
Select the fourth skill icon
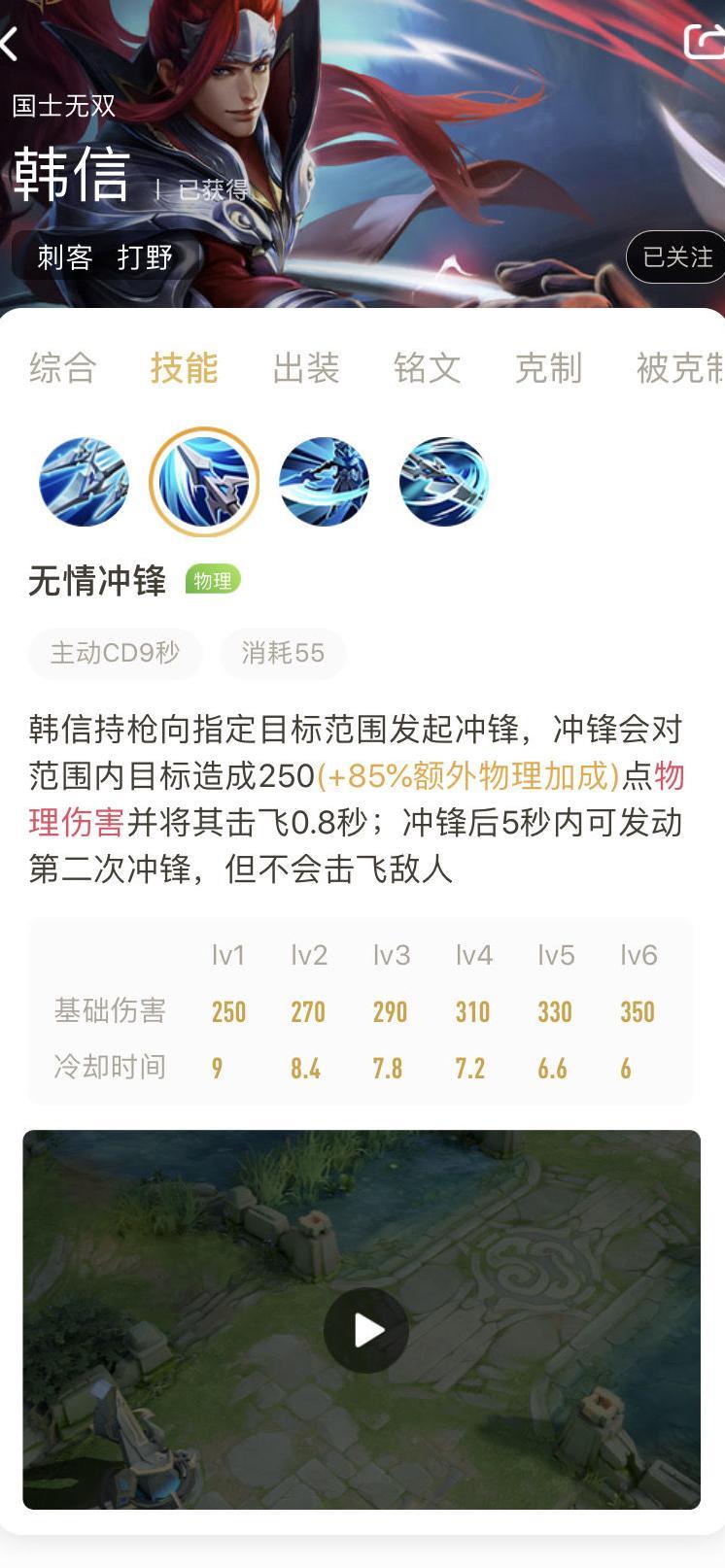[x=443, y=482]
